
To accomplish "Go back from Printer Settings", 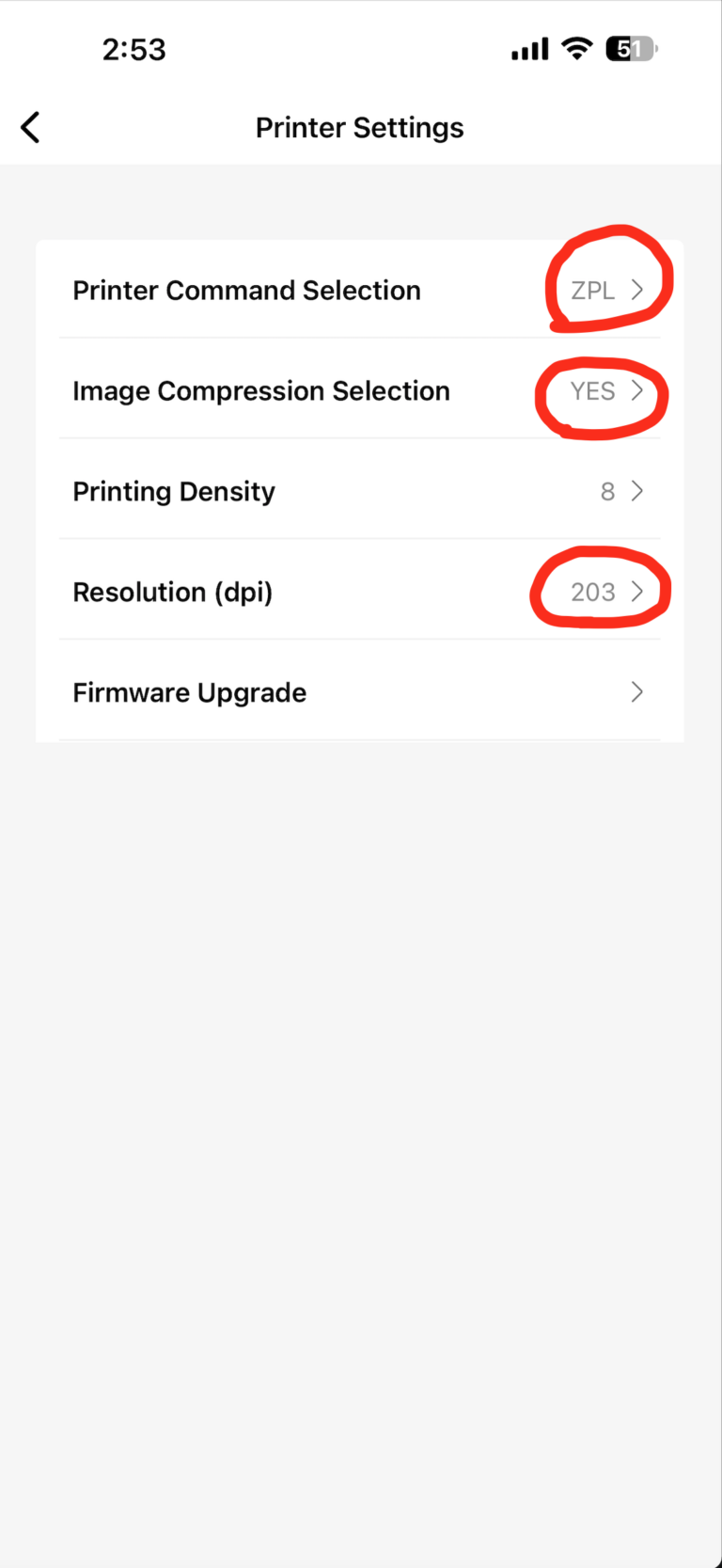I will pos(31,127).
